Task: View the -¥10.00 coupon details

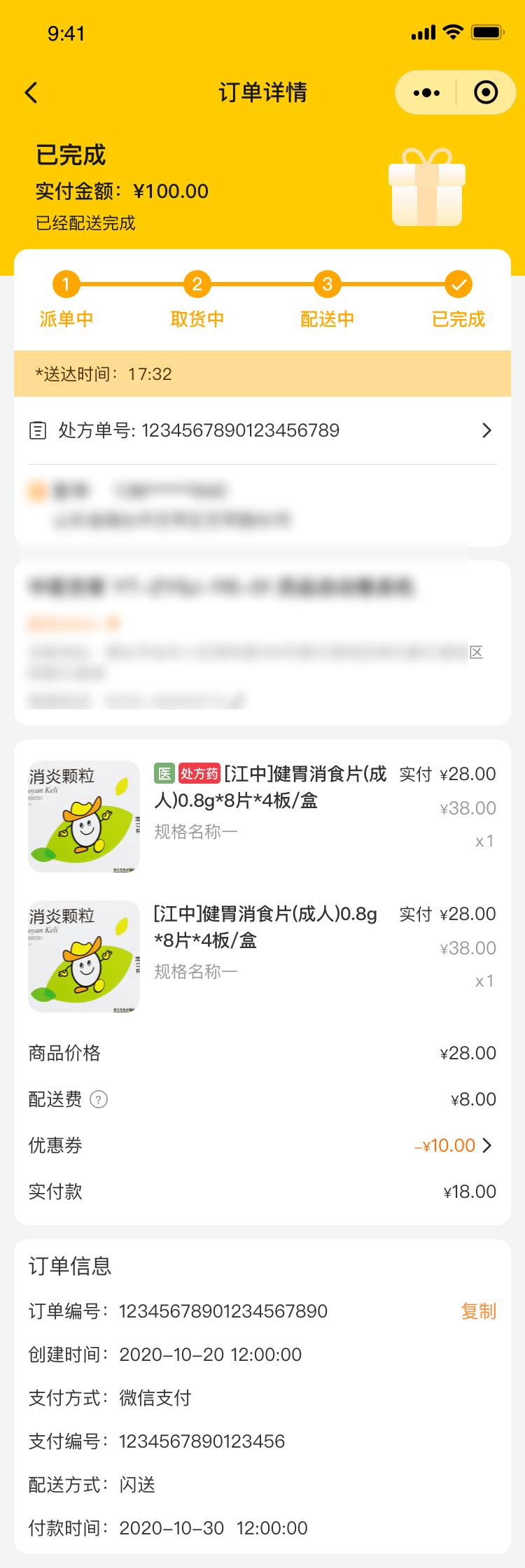Action: coord(454,1145)
